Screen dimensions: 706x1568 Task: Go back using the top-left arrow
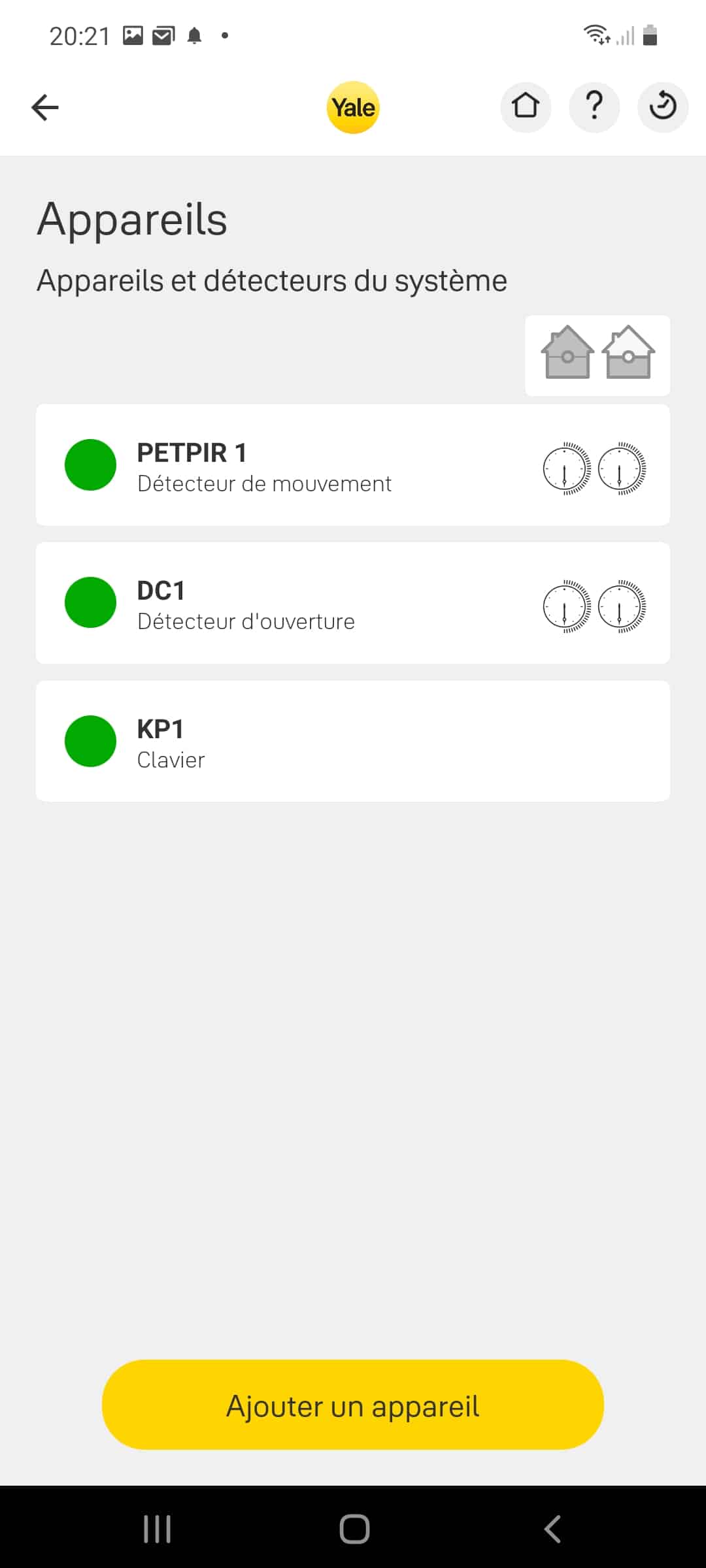coord(45,107)
